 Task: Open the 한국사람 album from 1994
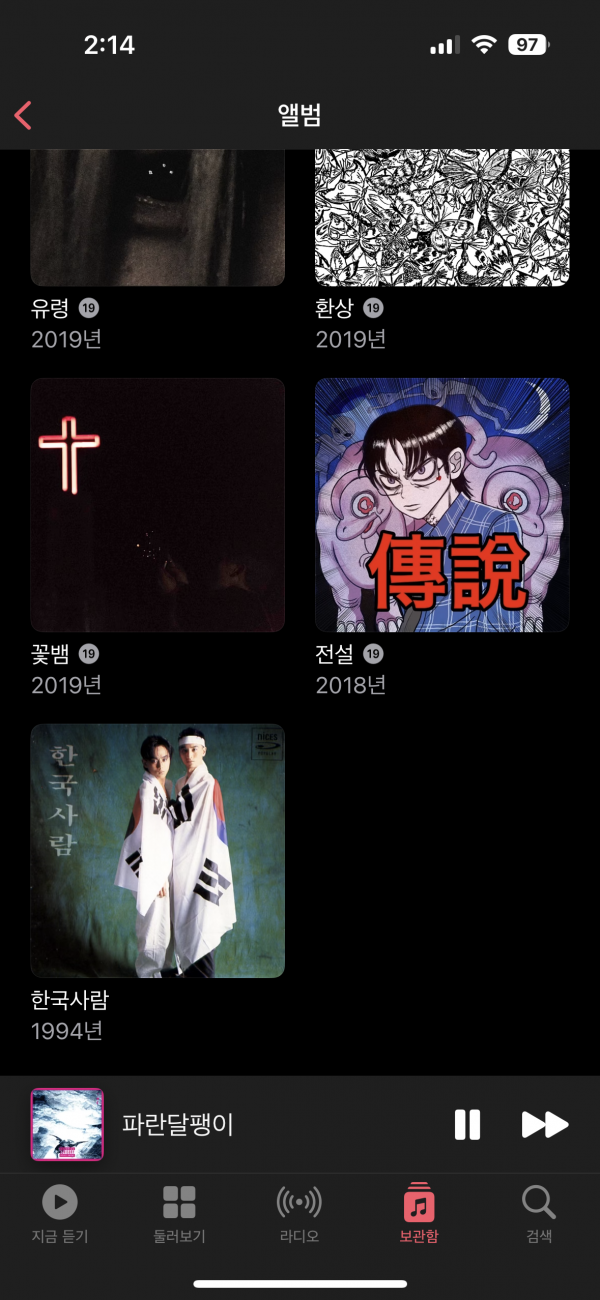click(157, 851)
